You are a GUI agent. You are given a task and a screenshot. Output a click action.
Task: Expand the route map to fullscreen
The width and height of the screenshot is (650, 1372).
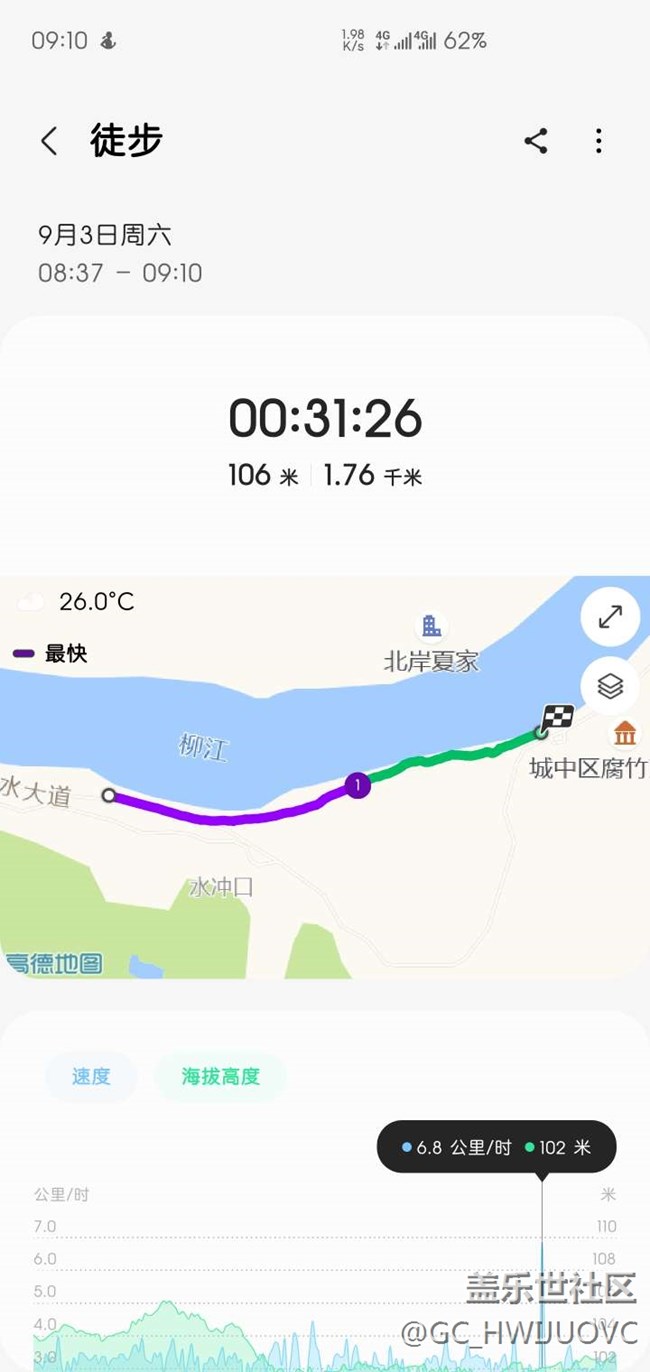tap(610, 617)
